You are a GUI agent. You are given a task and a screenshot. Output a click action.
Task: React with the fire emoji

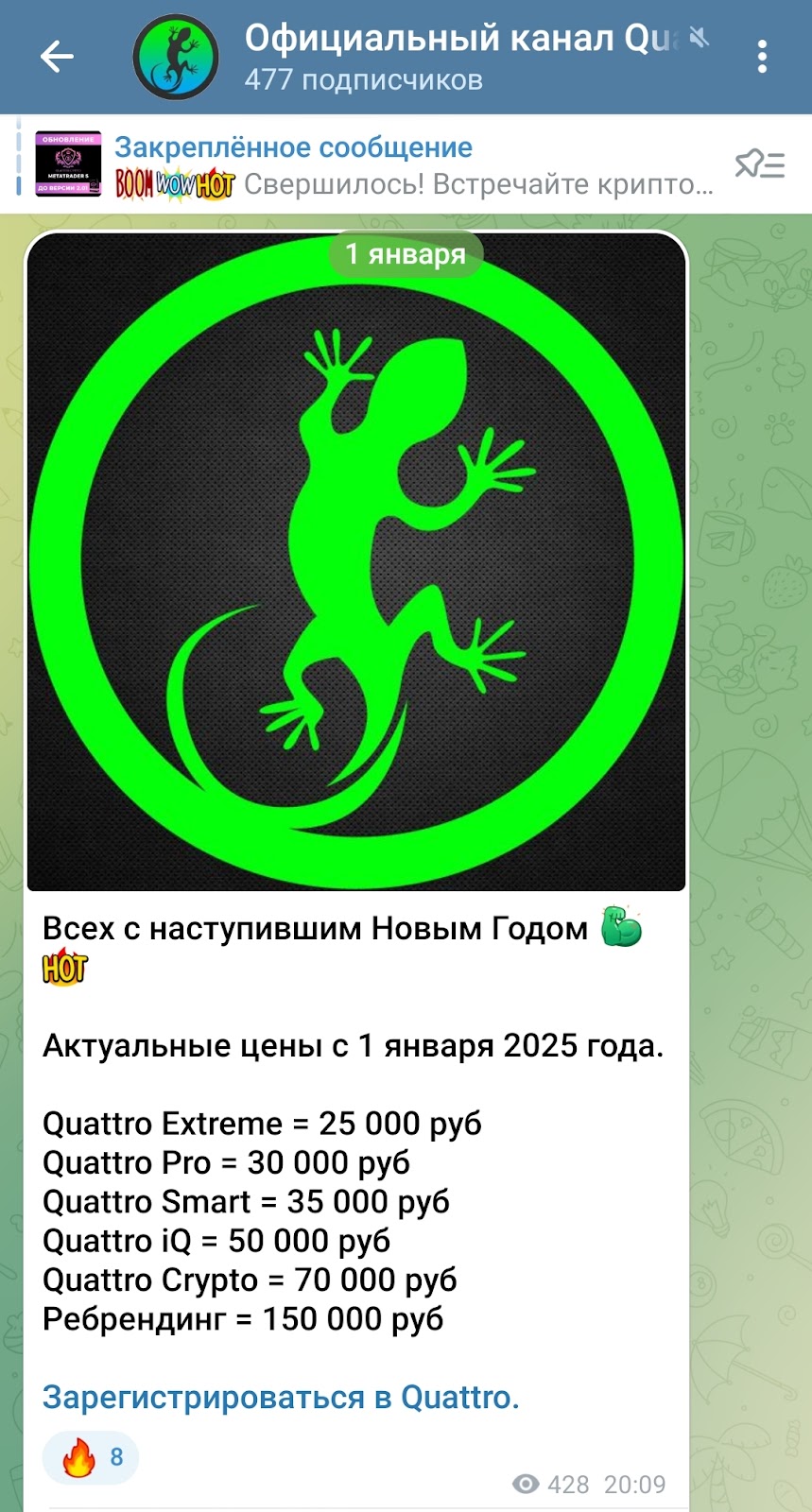(x=91, y=1457)
